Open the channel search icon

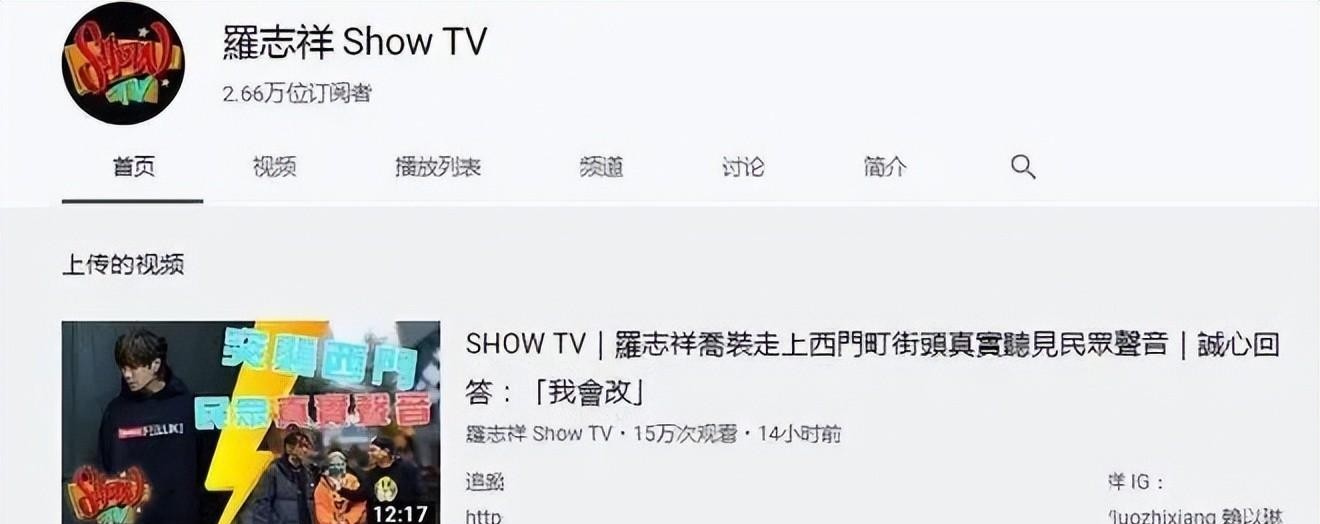(x=1022, y=167)
